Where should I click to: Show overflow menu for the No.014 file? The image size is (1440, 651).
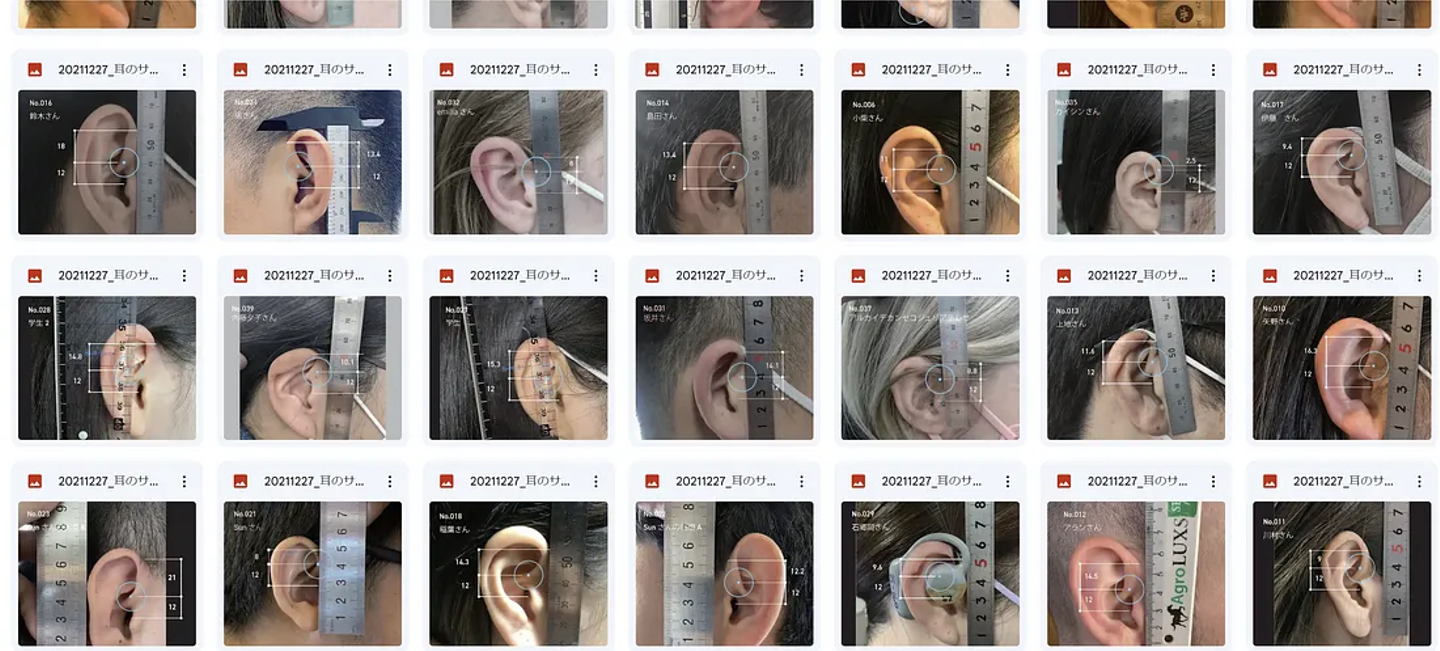802,70
